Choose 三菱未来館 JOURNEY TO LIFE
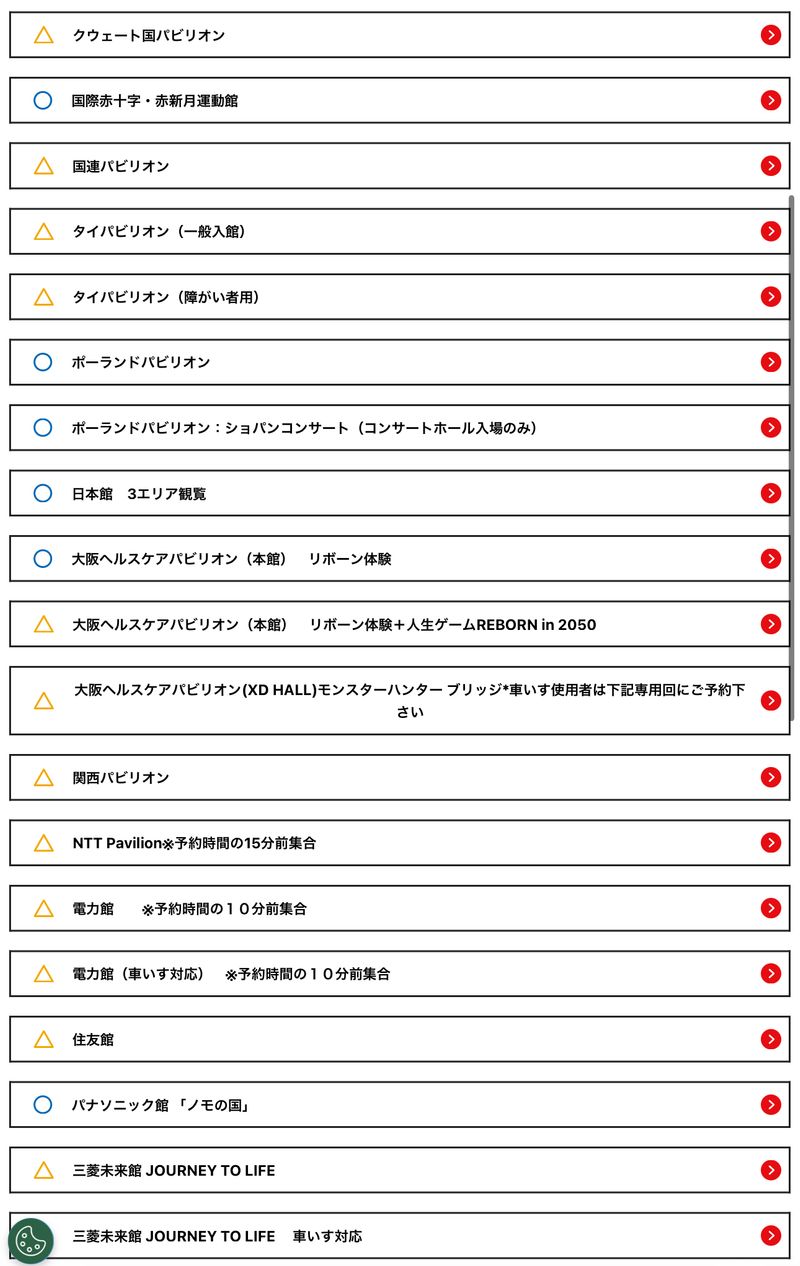800x1266 pixels. click(400, 1170)
